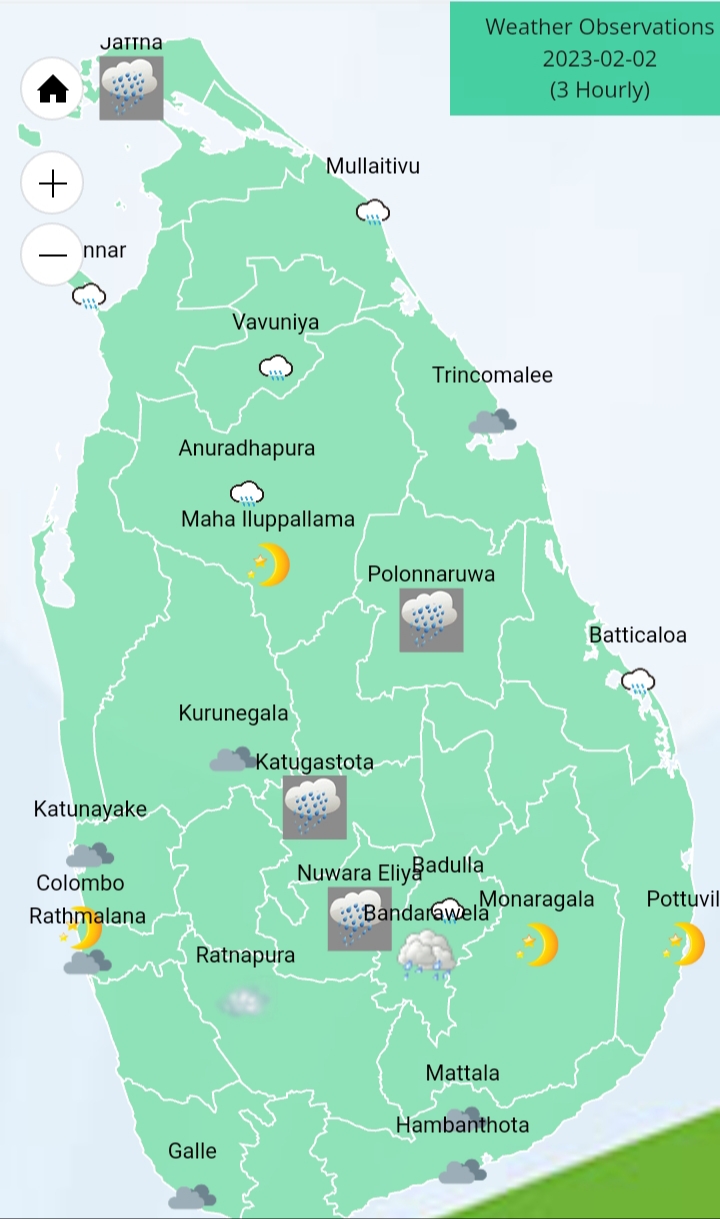This screenshot has width=720, height=1219.
Task: Tap the Batticaloa weather marker
Action: click(638, 683)
